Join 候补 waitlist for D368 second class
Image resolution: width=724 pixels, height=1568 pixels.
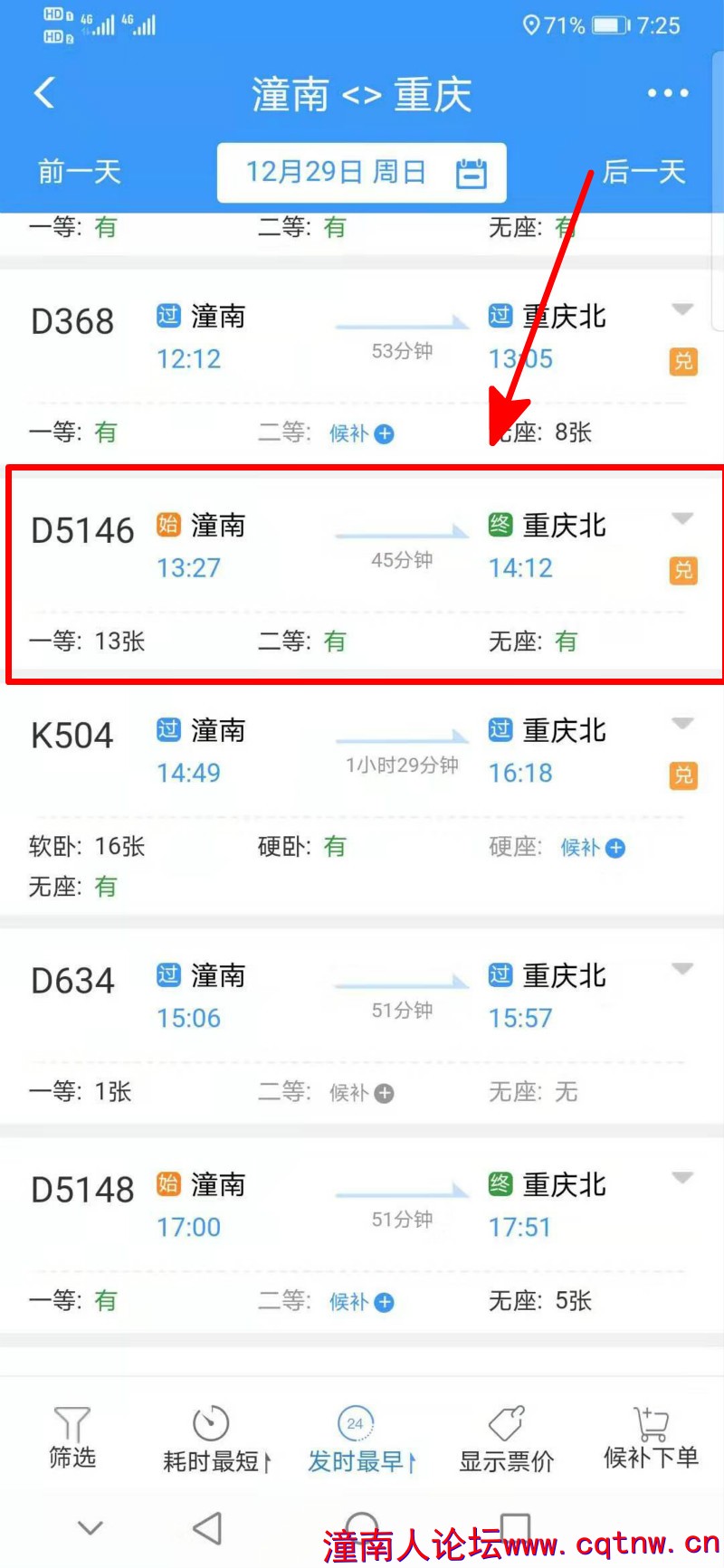(361, 433)
